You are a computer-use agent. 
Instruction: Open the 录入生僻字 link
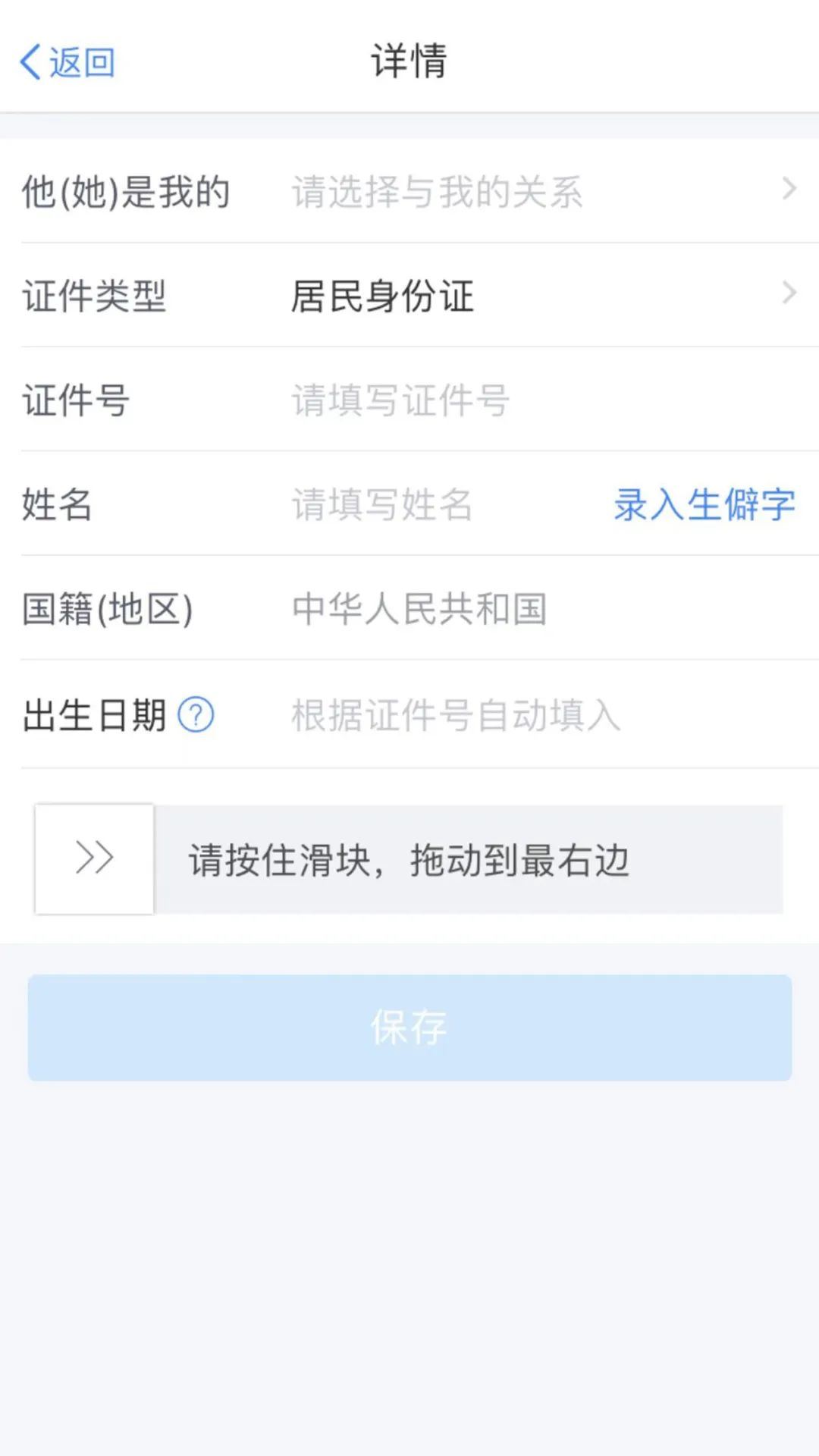pyautogui.click(x=704, y=505)
